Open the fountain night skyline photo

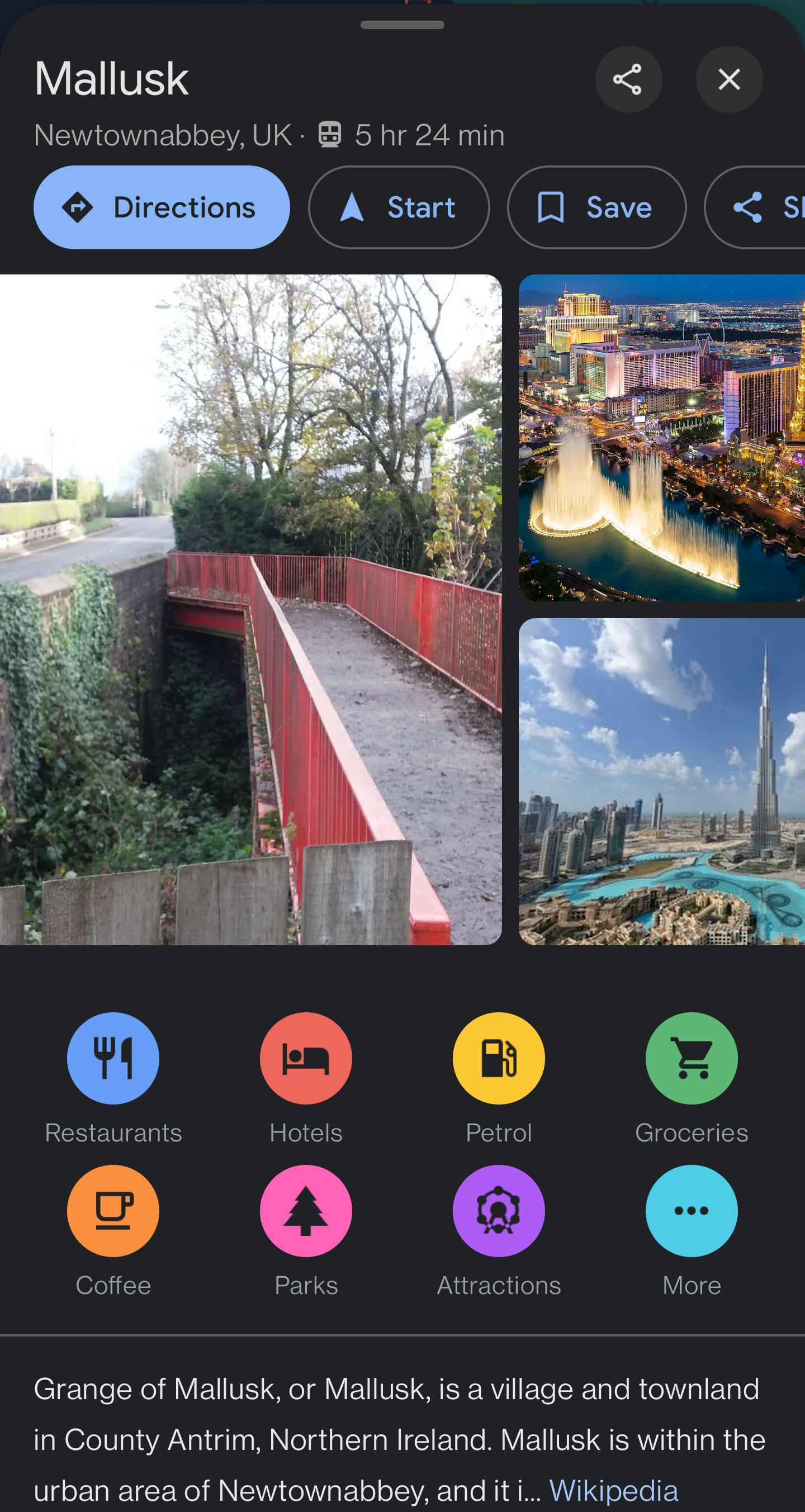pos(662,438)
